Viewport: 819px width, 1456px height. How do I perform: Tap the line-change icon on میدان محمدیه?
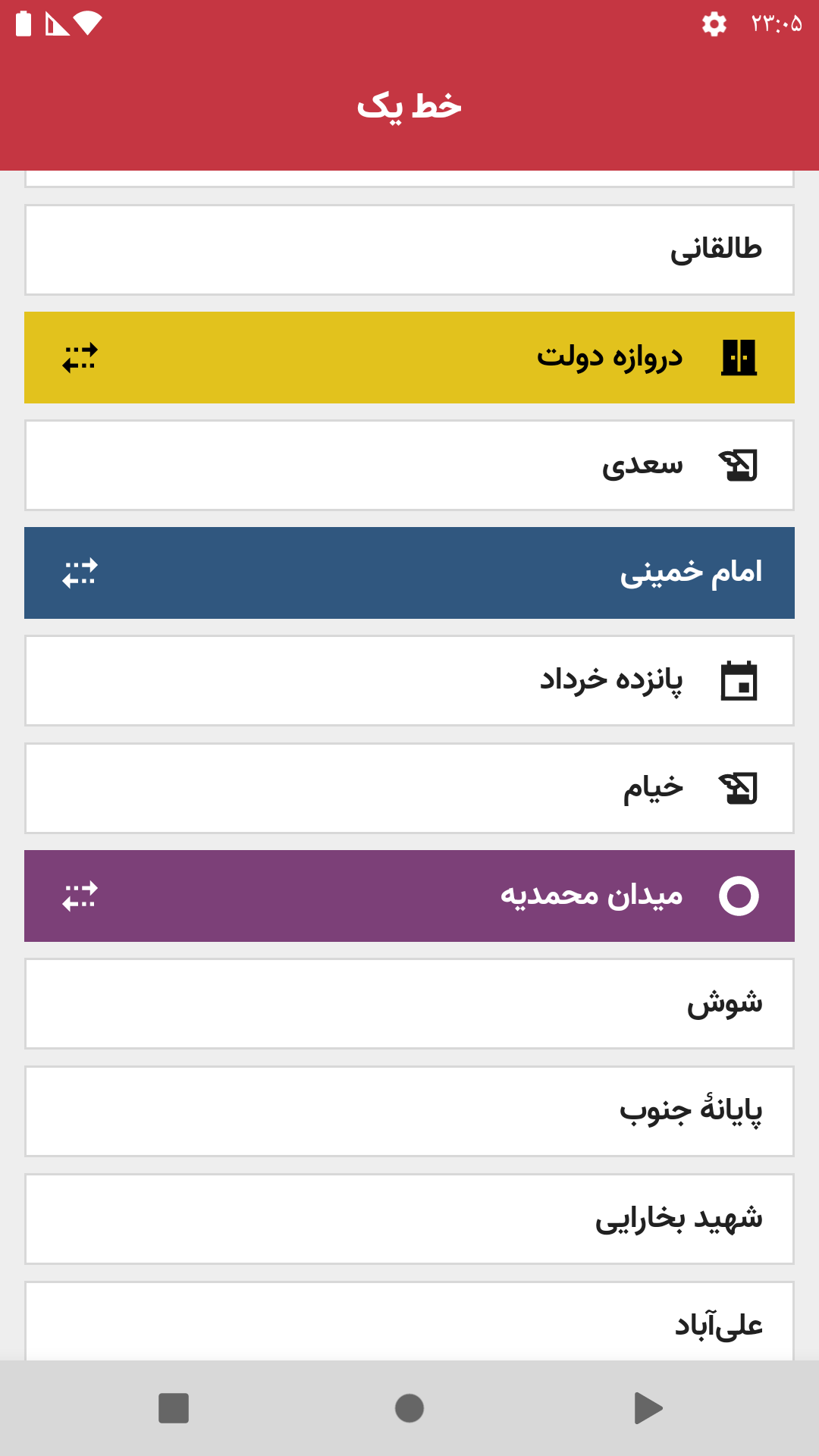80,896
